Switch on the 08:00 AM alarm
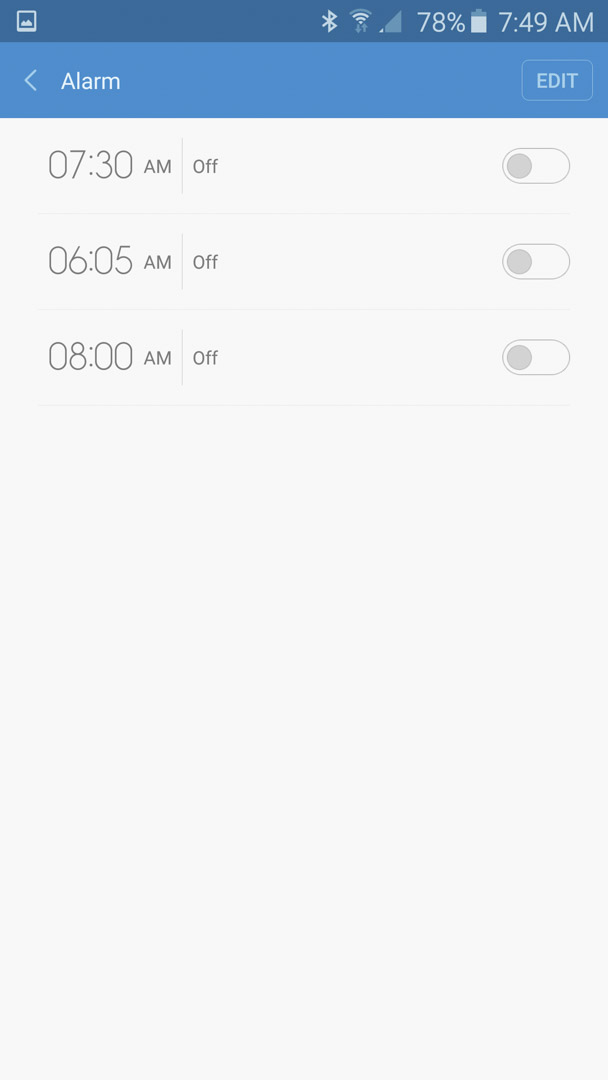The image size is (608, 1080). click(x=536, y=357)
